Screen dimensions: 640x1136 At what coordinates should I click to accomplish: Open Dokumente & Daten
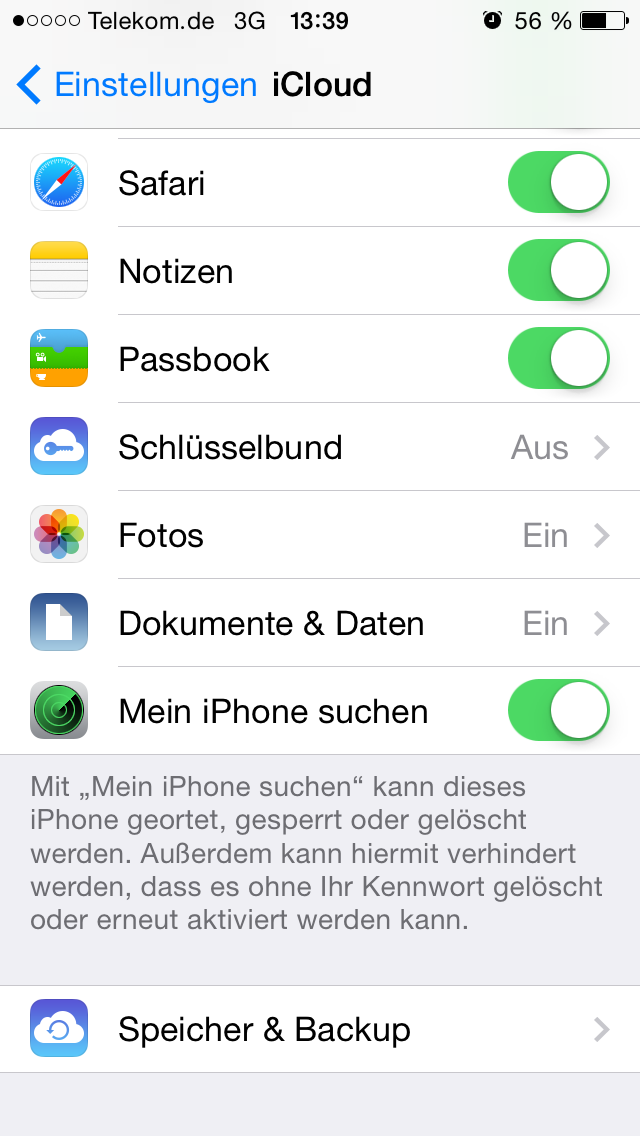point(320,623)
